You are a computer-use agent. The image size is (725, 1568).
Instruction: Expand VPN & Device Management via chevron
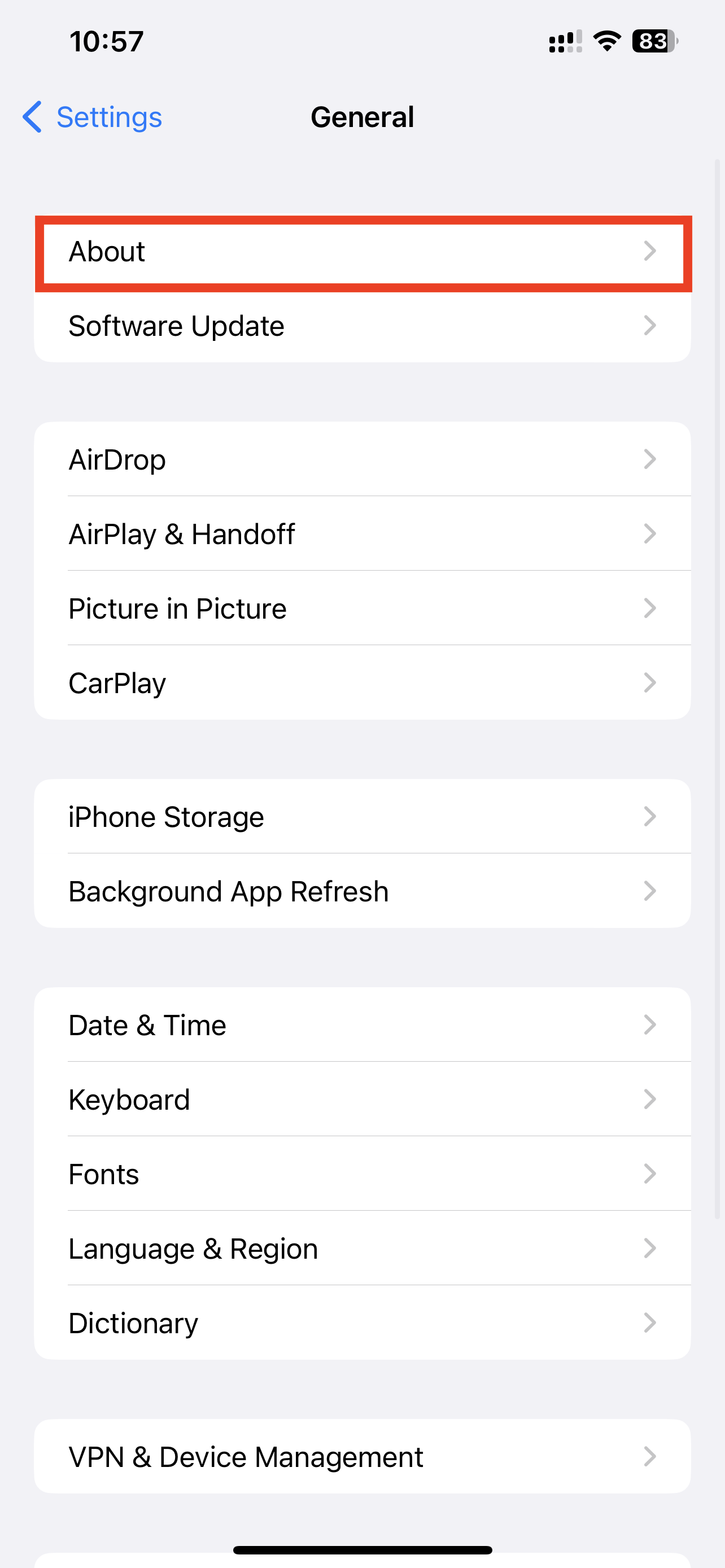[652, 1457]
